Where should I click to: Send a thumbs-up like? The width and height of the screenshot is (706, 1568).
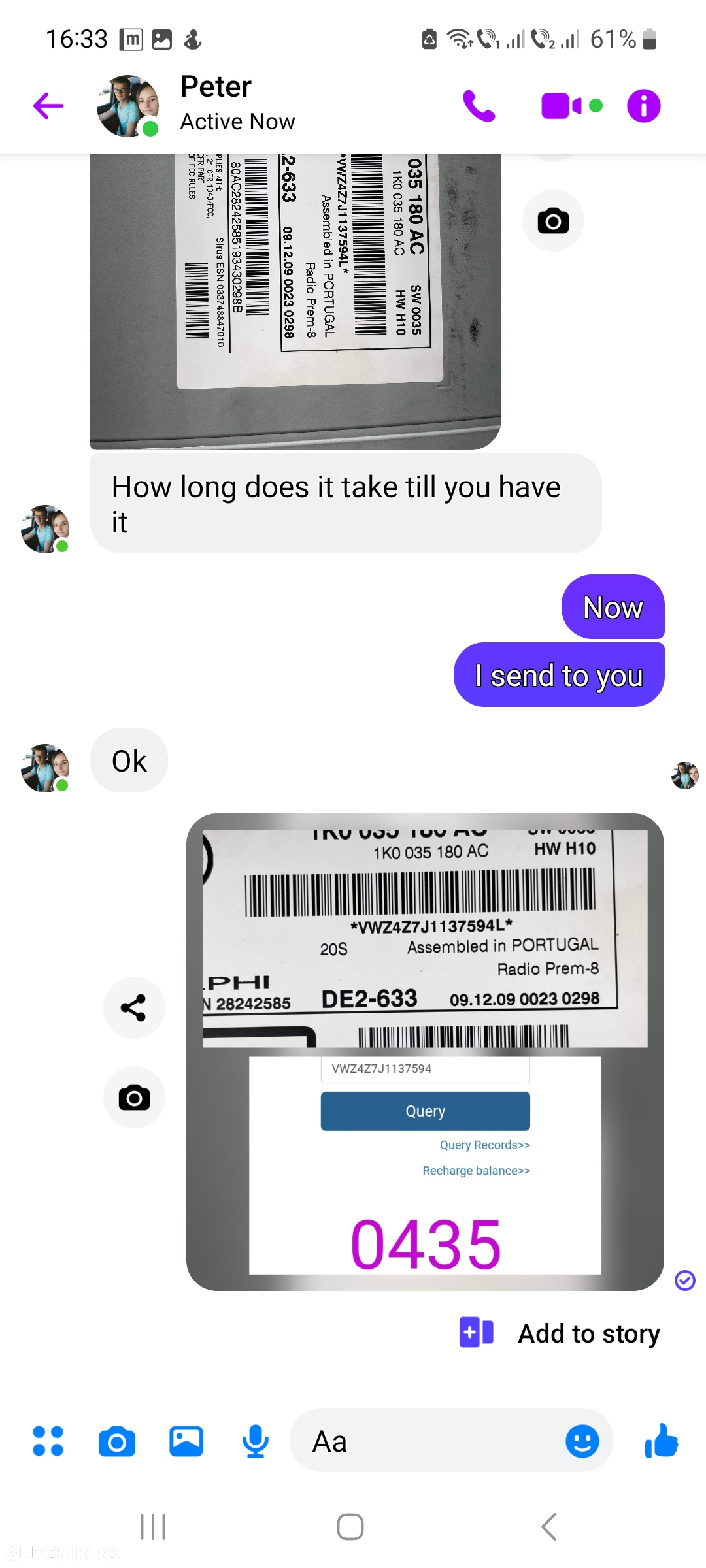(662, 1441)
